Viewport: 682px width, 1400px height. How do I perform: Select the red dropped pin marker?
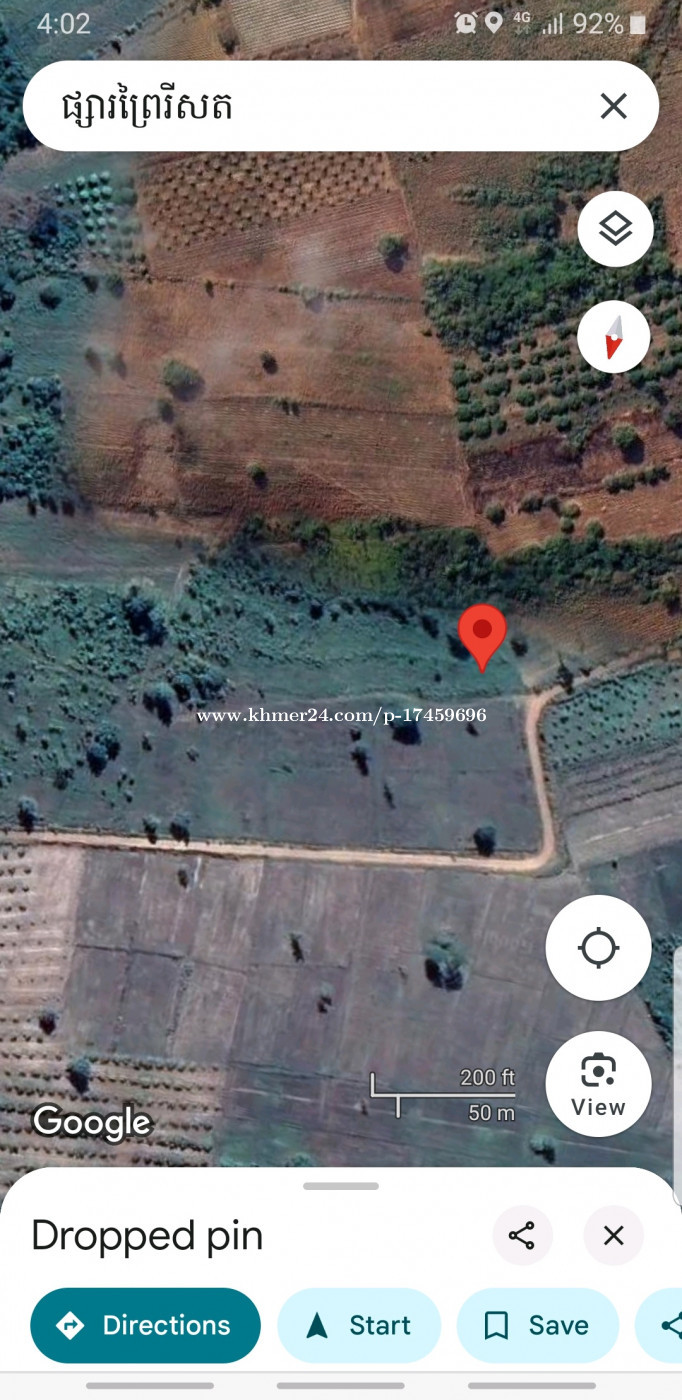tap(482, 637)
